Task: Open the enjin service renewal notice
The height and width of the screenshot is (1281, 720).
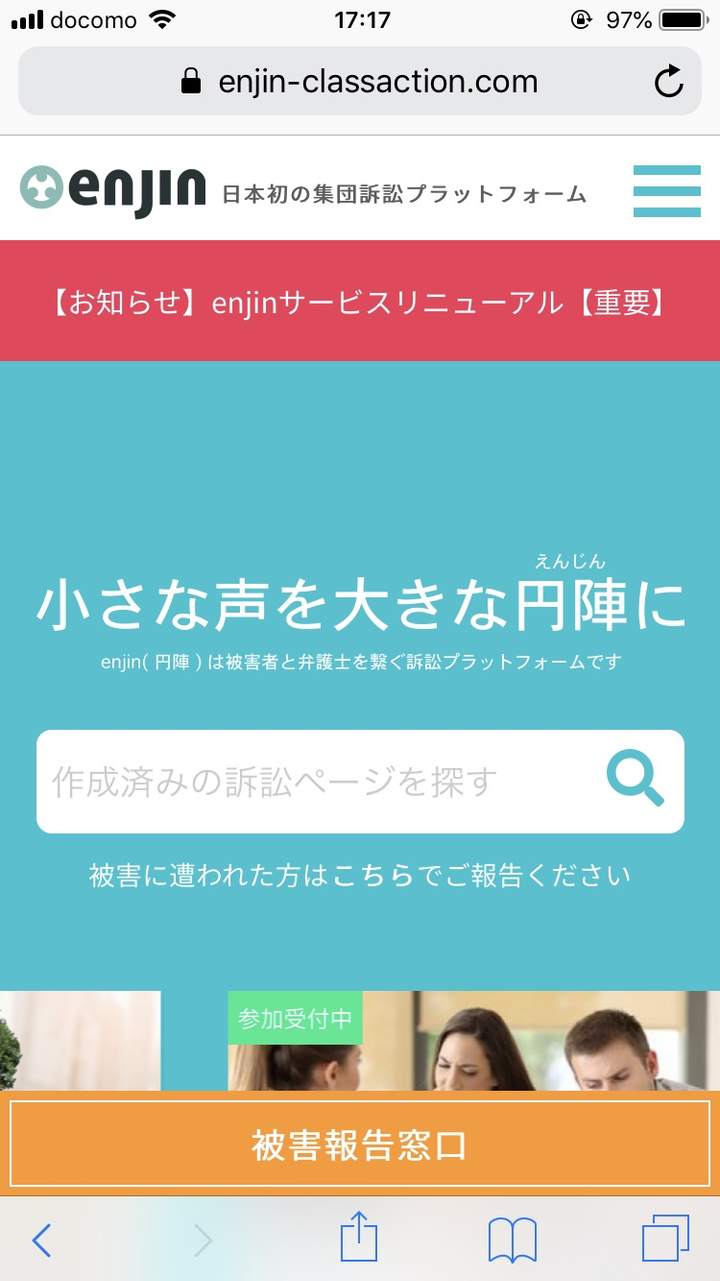Action: 360,301
